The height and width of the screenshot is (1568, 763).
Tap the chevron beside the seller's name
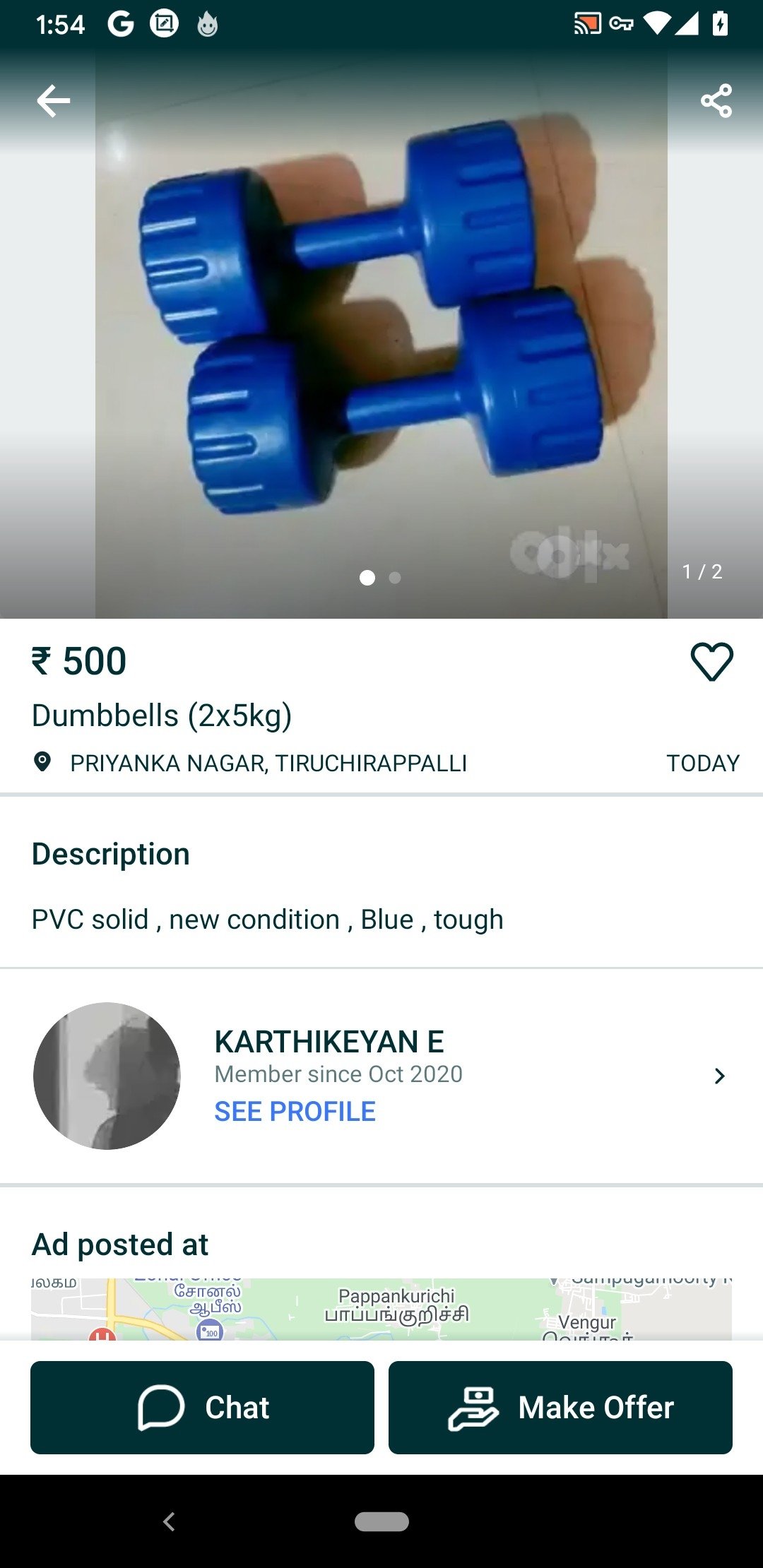[719, 1076]
